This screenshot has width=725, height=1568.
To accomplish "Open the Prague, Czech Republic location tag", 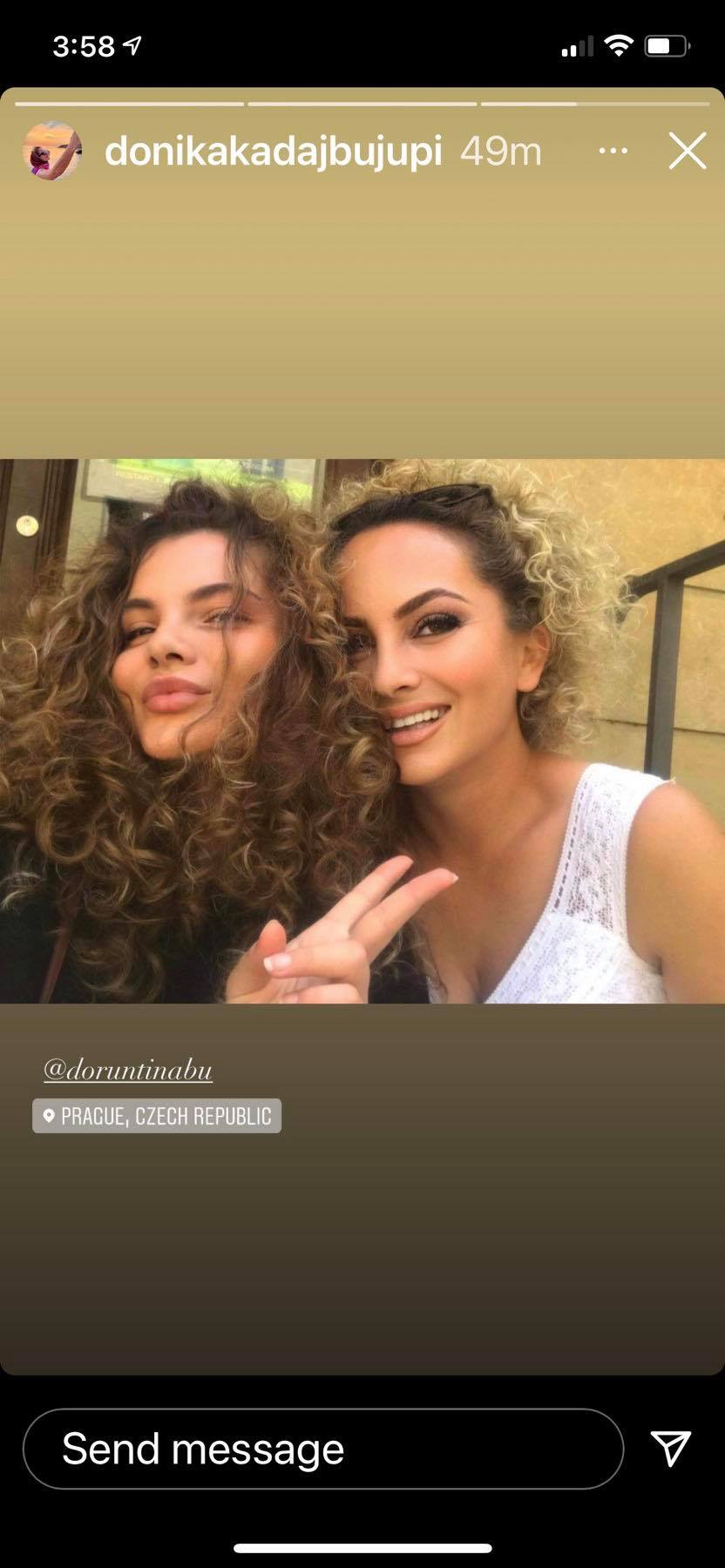I will pos(157,1116).
